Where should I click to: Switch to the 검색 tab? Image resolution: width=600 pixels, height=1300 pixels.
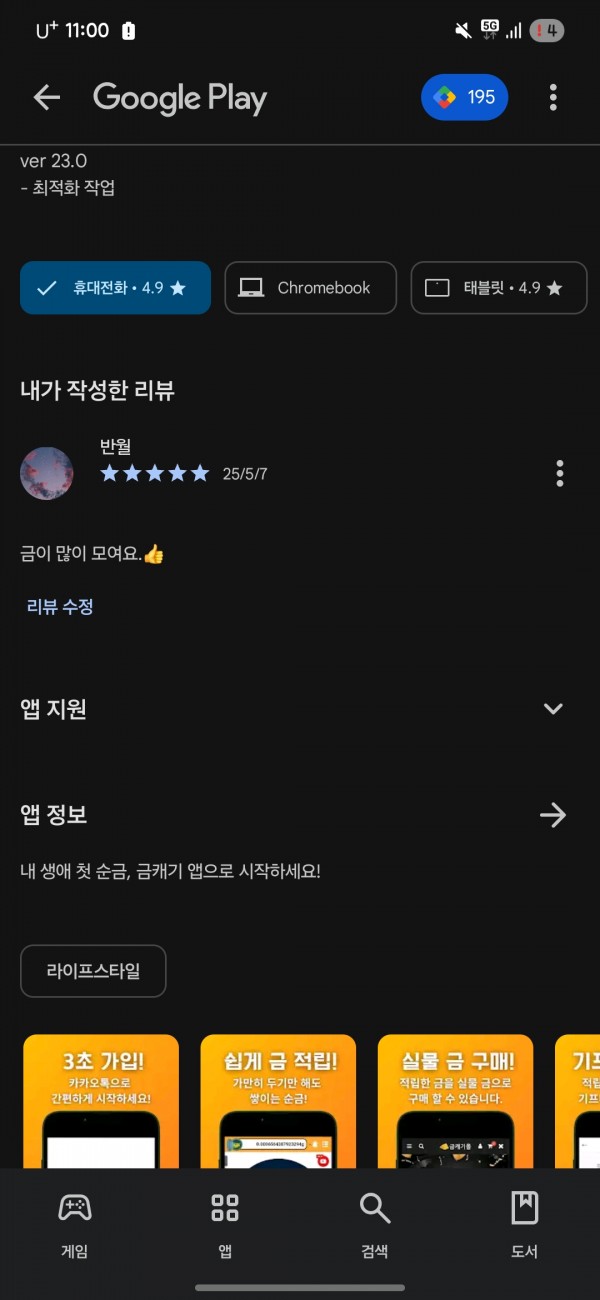coord(375,1225)
